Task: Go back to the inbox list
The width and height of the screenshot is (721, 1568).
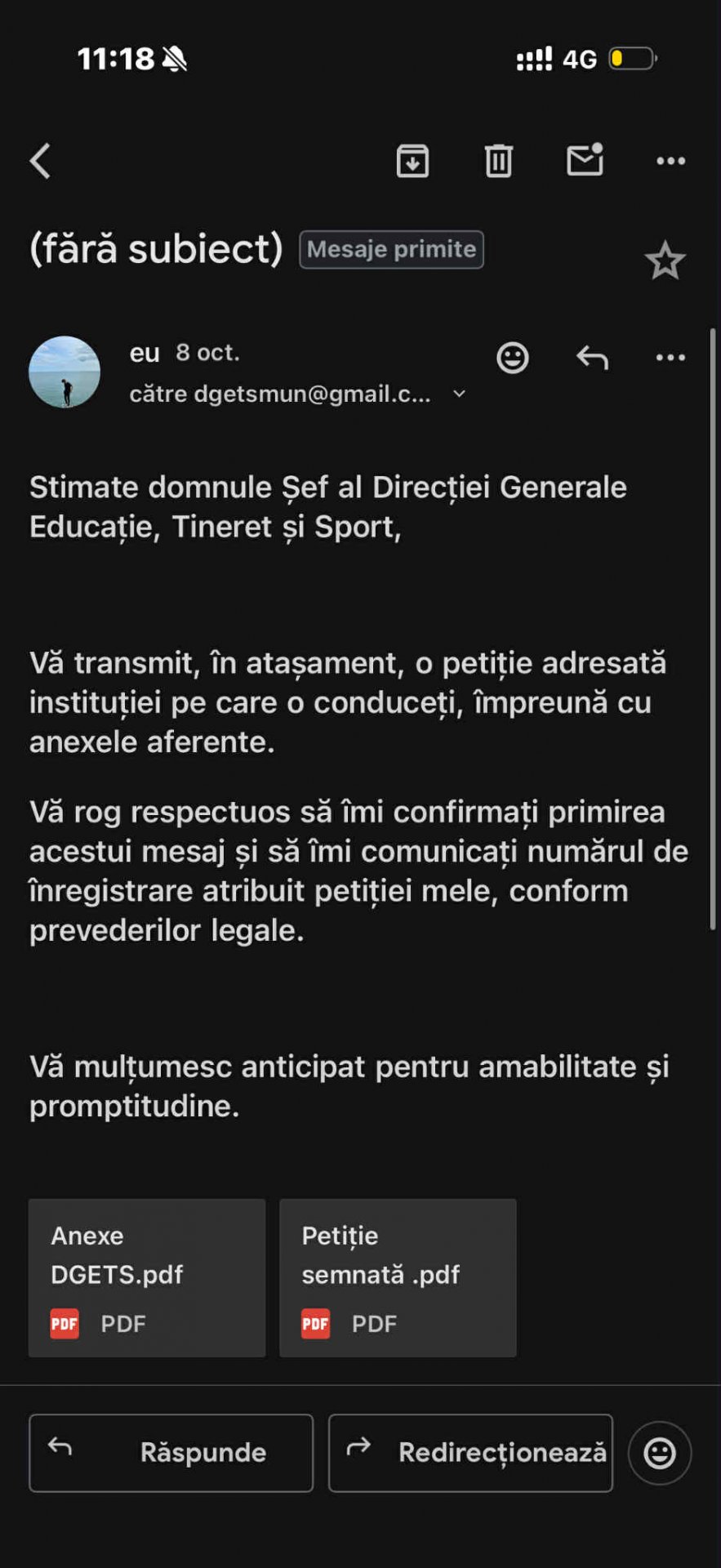Action: point(41,161)
